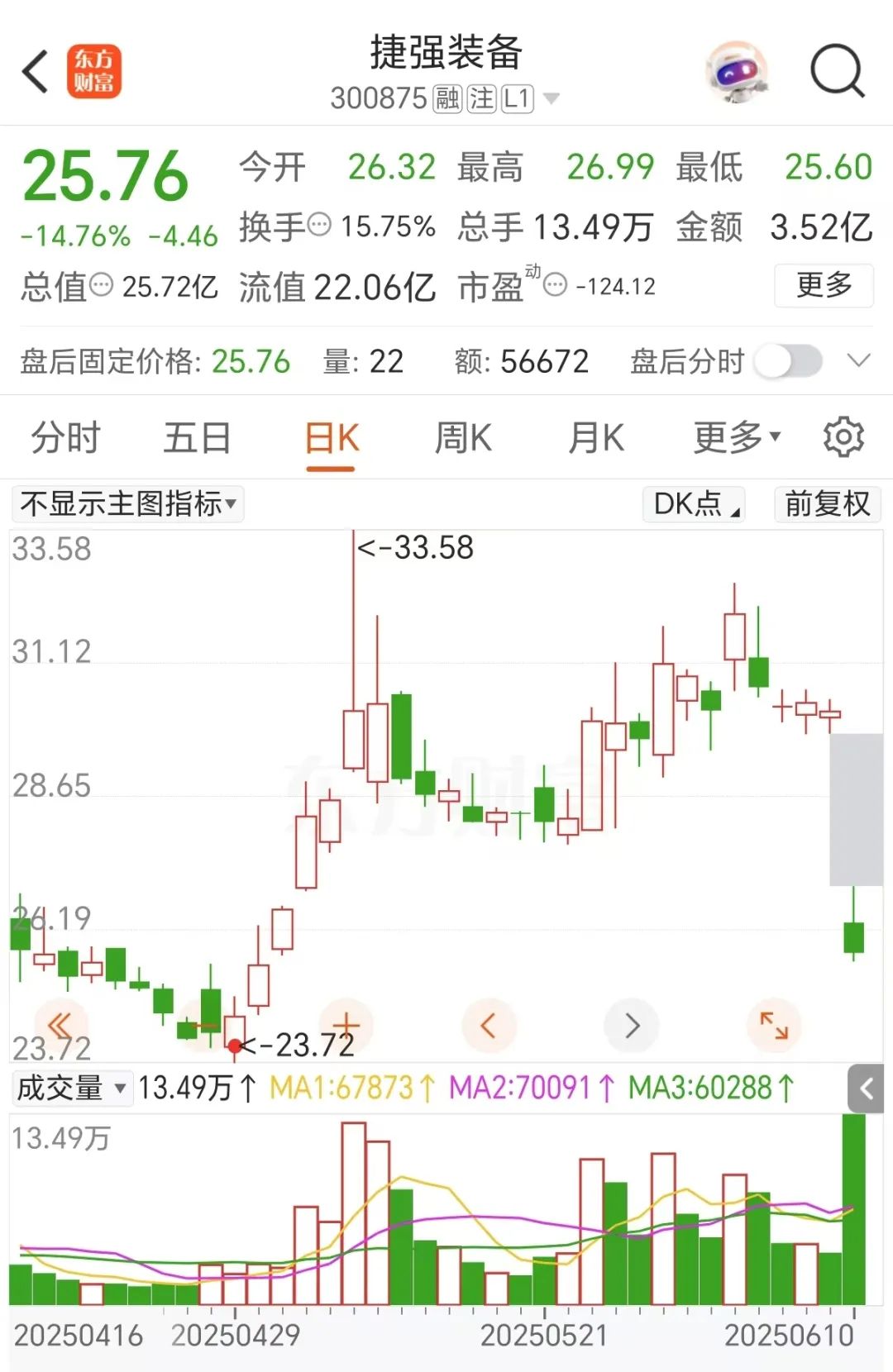Switch to the 周K weekly chart tab
Image resolution: width=893 pixels, height=1372 pixels.
pyautogui.click(x=463, y=438)
